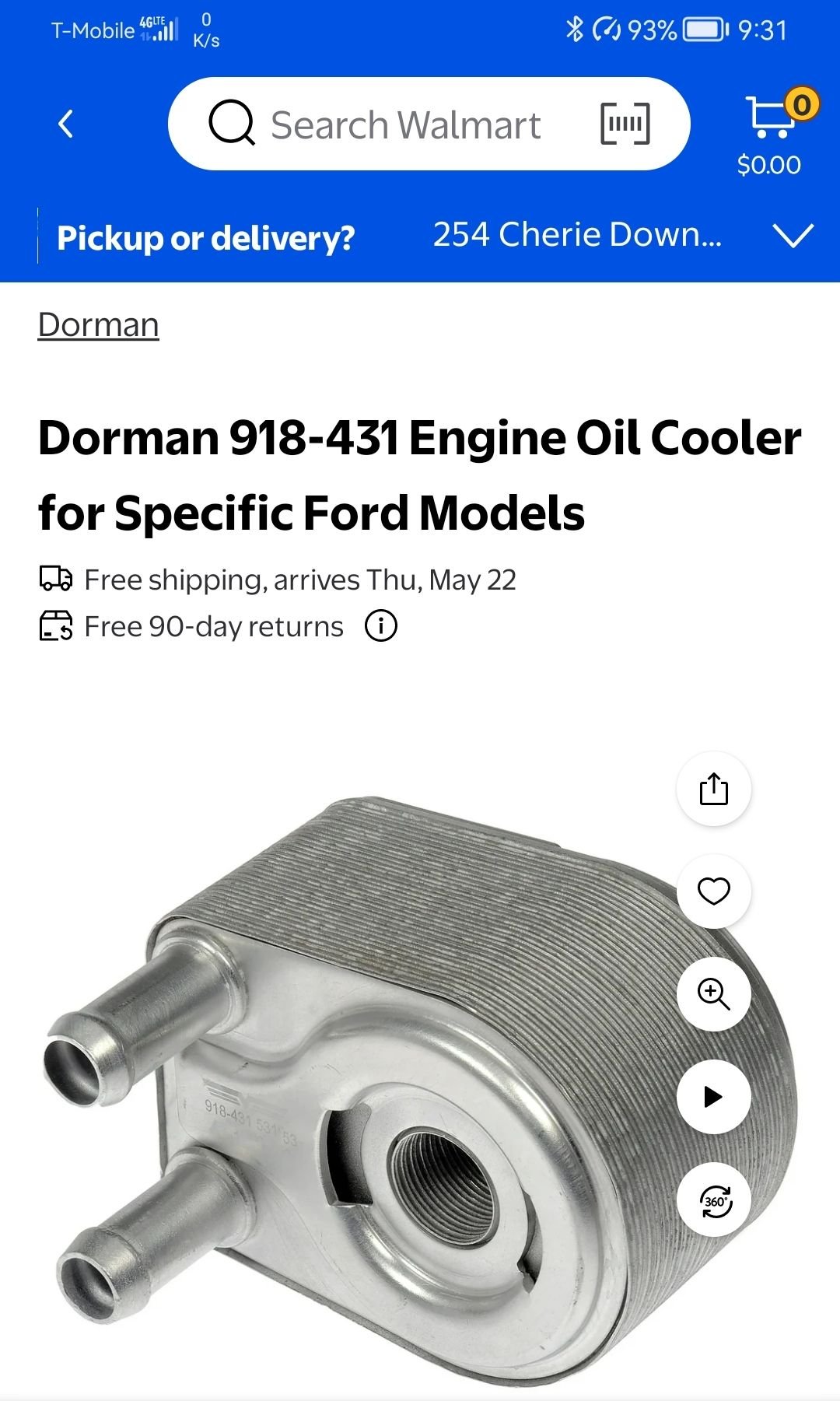This screenshot has height=1401, width=840.
Task: Open the barcode scanner
Action: coord(625,124)
